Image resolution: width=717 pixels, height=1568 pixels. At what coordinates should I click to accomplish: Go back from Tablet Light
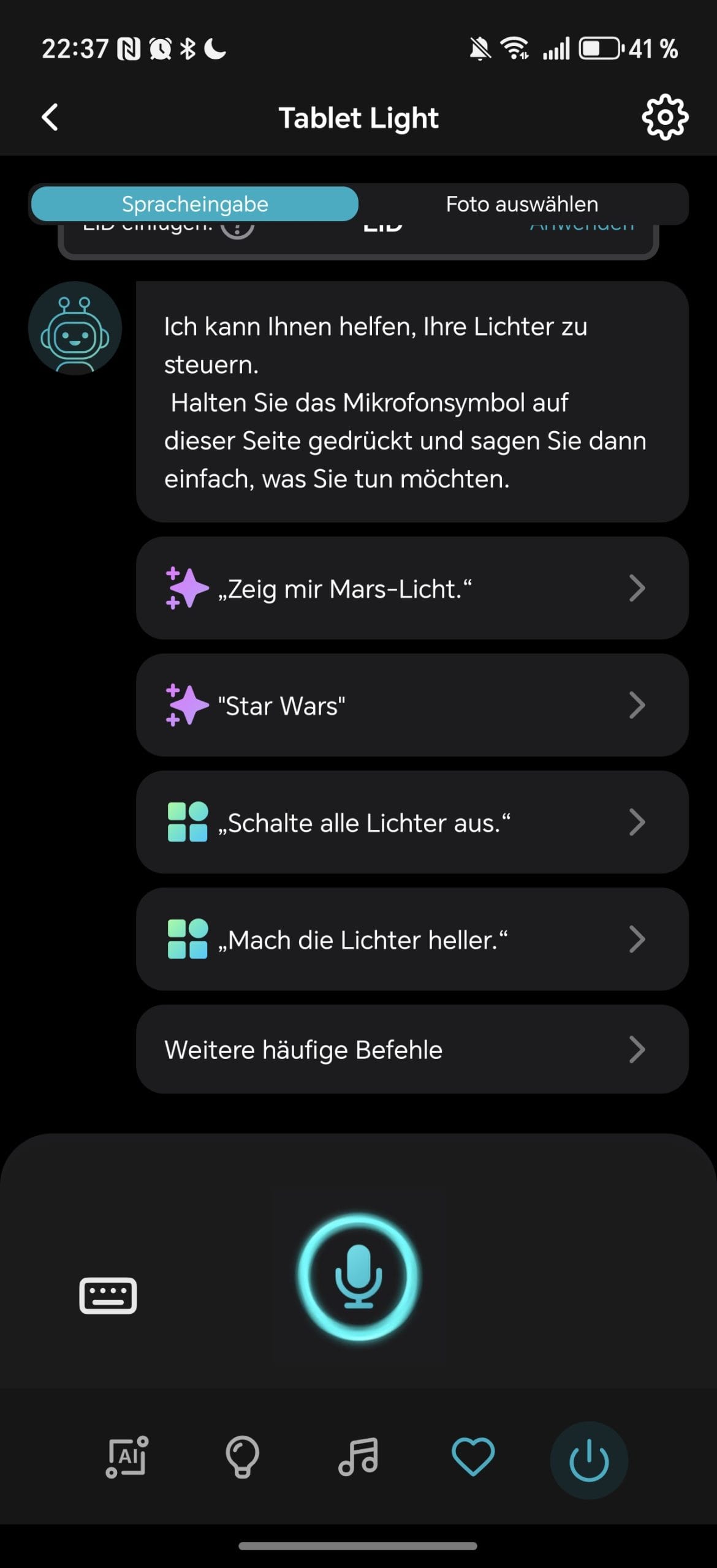coord(50,117)
